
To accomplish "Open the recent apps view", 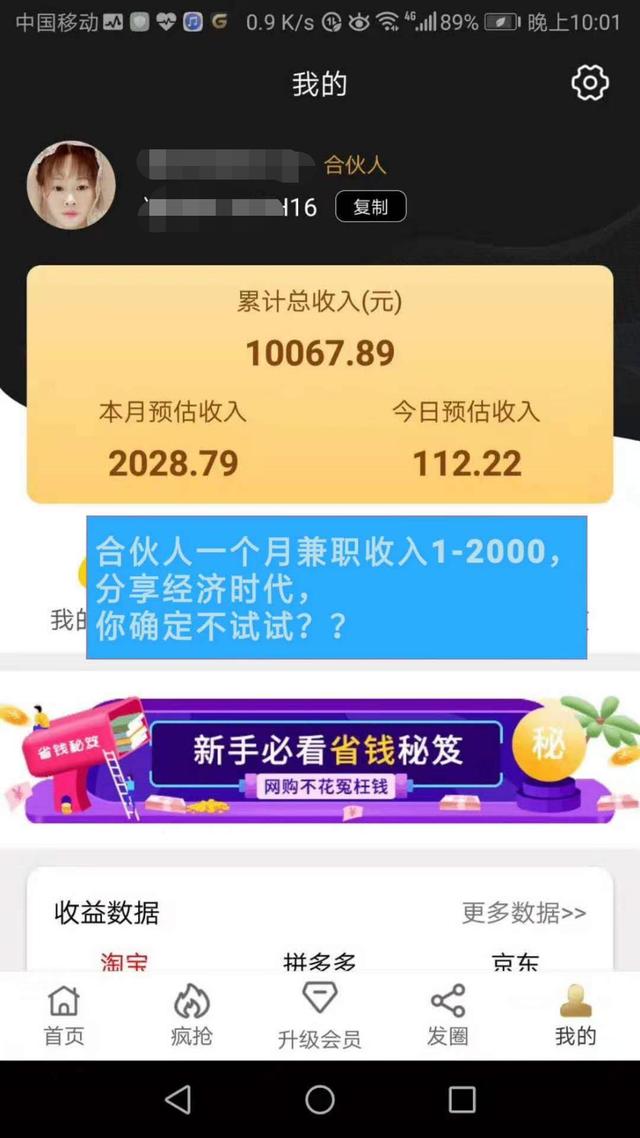I will click(462, 1100).
